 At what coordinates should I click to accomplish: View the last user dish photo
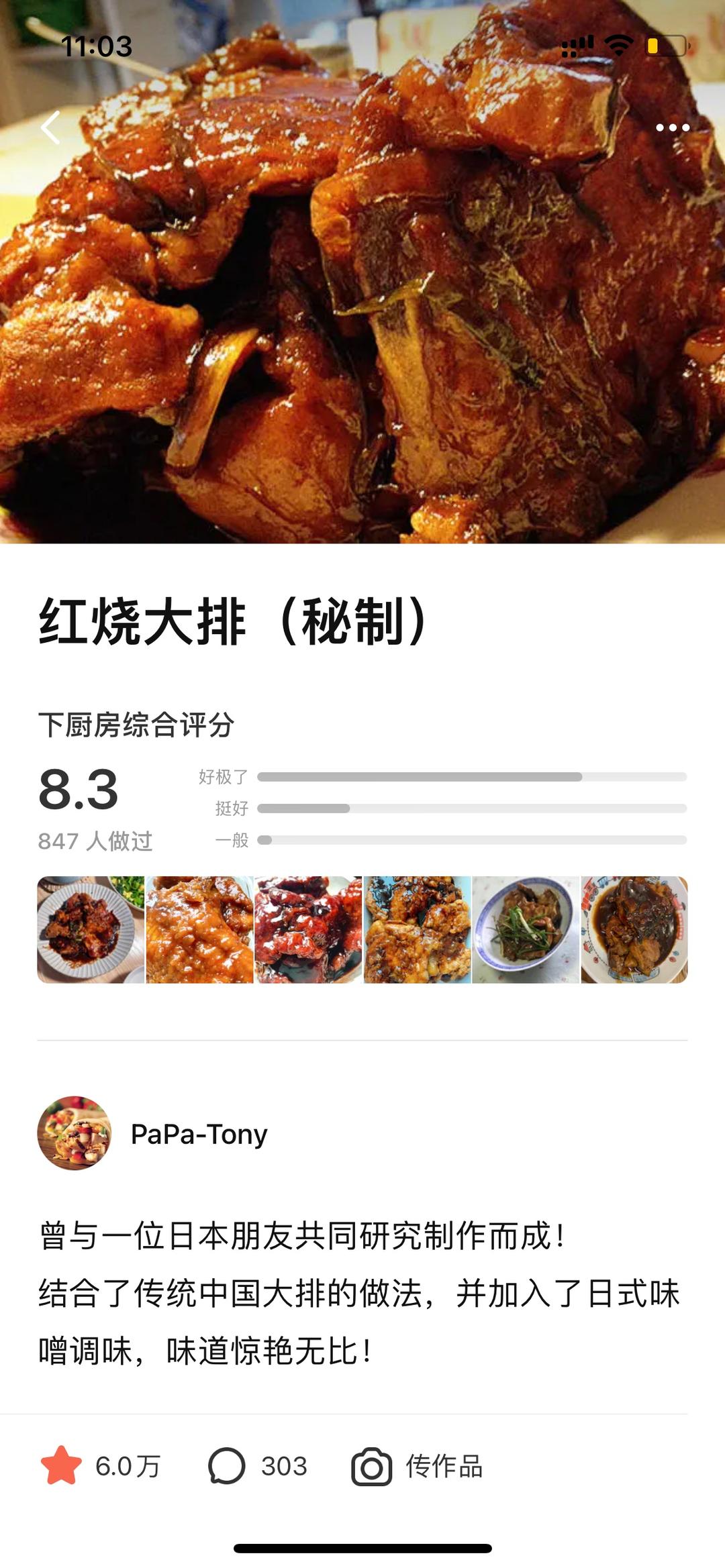coord(634,929)
